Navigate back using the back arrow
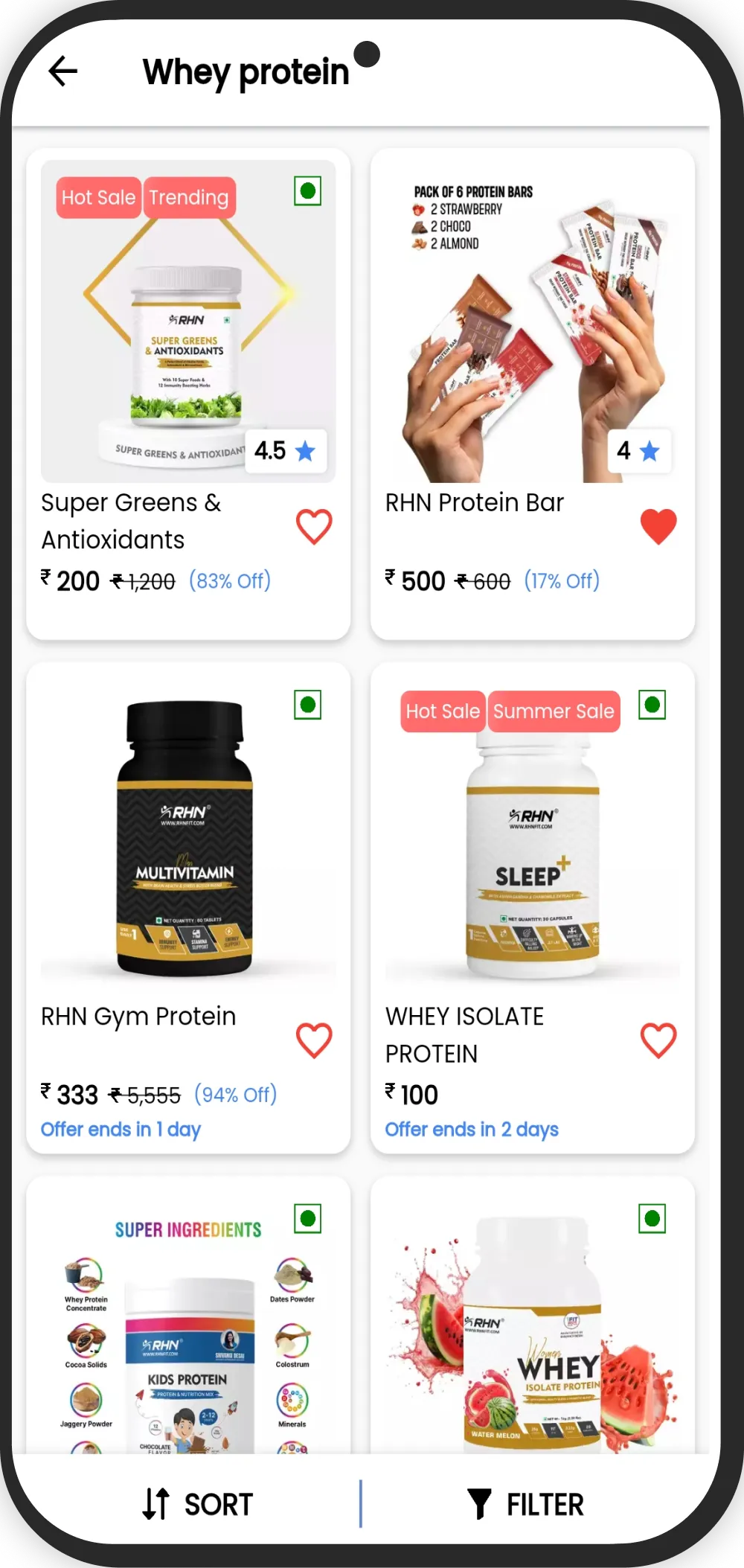 [63, 71]
